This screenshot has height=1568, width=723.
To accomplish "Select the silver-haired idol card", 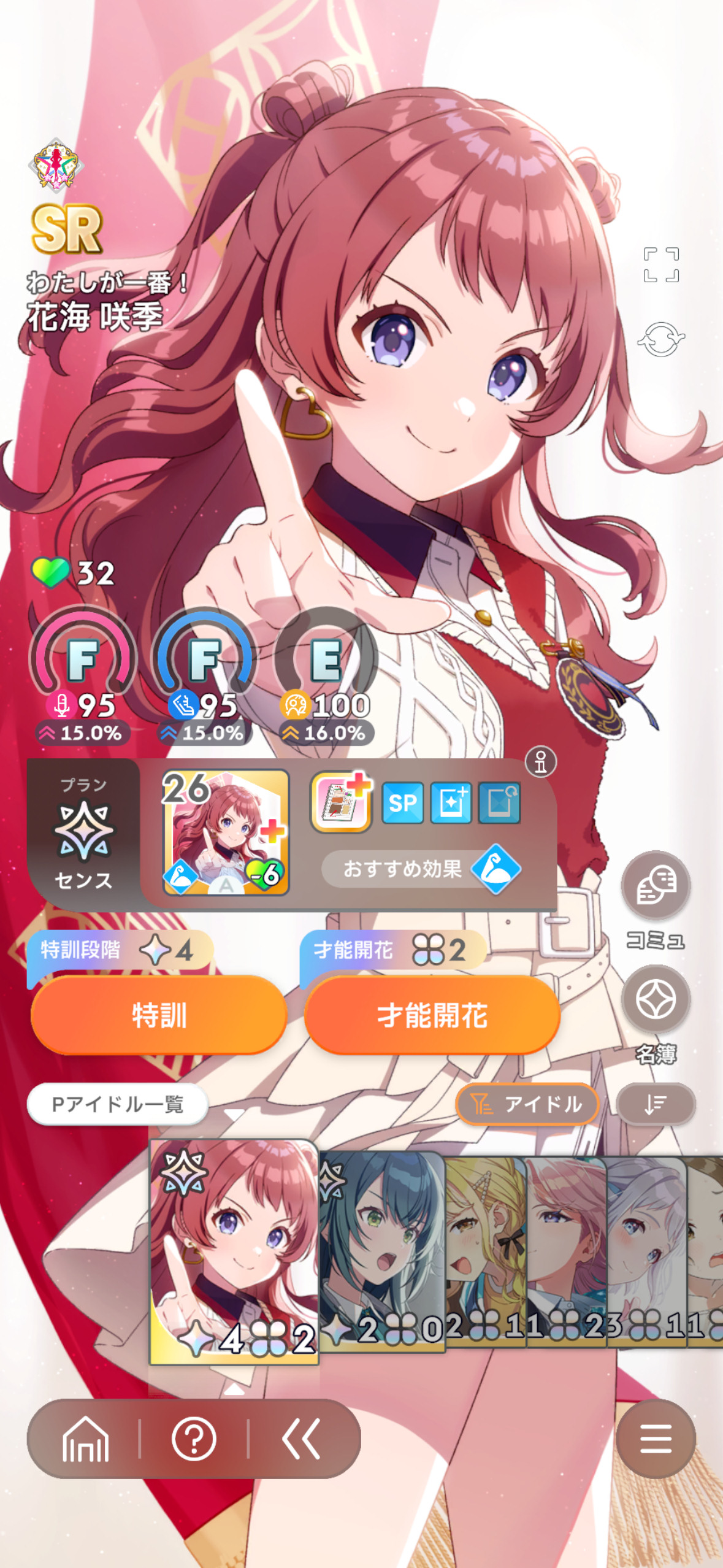I will tap(646, 1251).
